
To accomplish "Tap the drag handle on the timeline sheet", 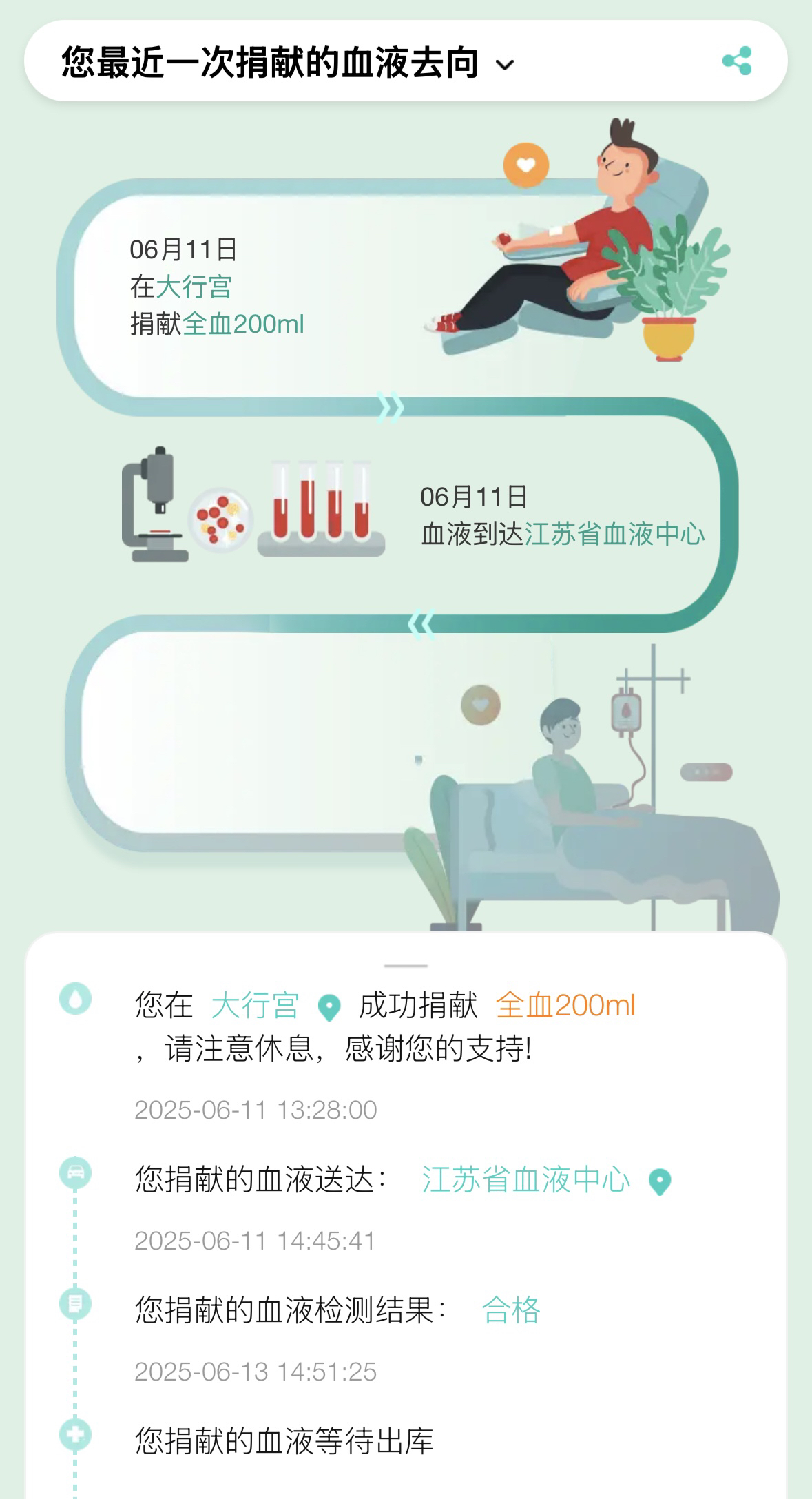I will 406,966.
